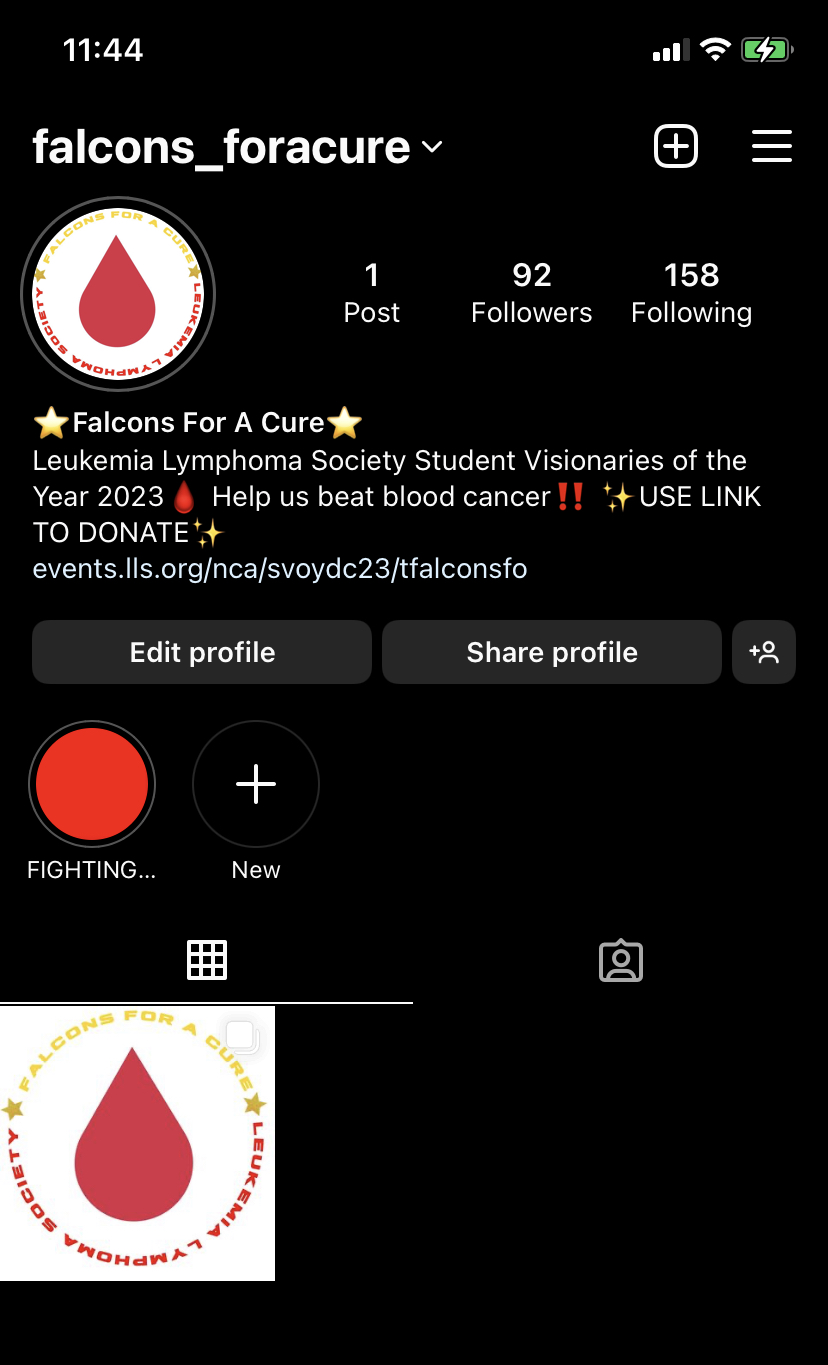Viewport: 828px width, 1365px height.
Task: Open the Falcons For A Cure post
Action: pos(137,1143)
